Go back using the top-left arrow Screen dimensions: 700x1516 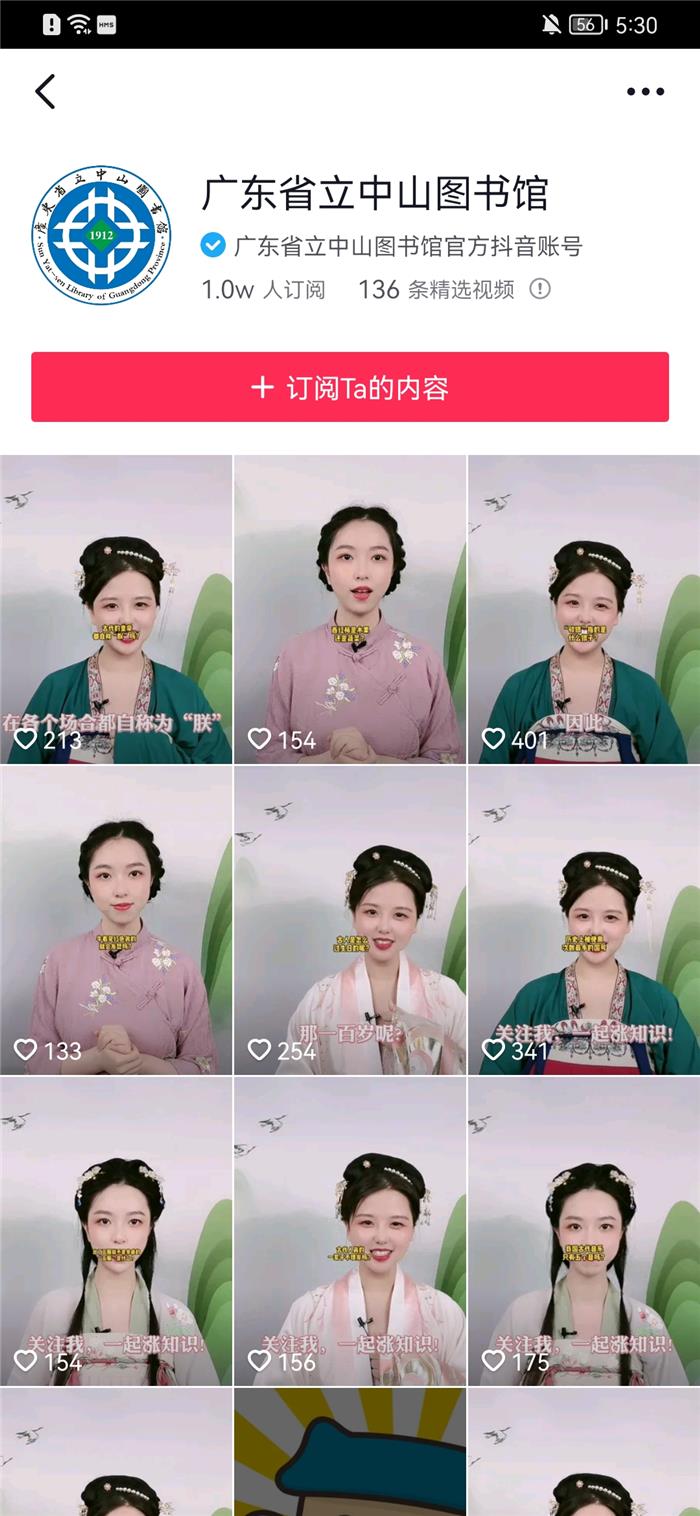pos(45,92)
